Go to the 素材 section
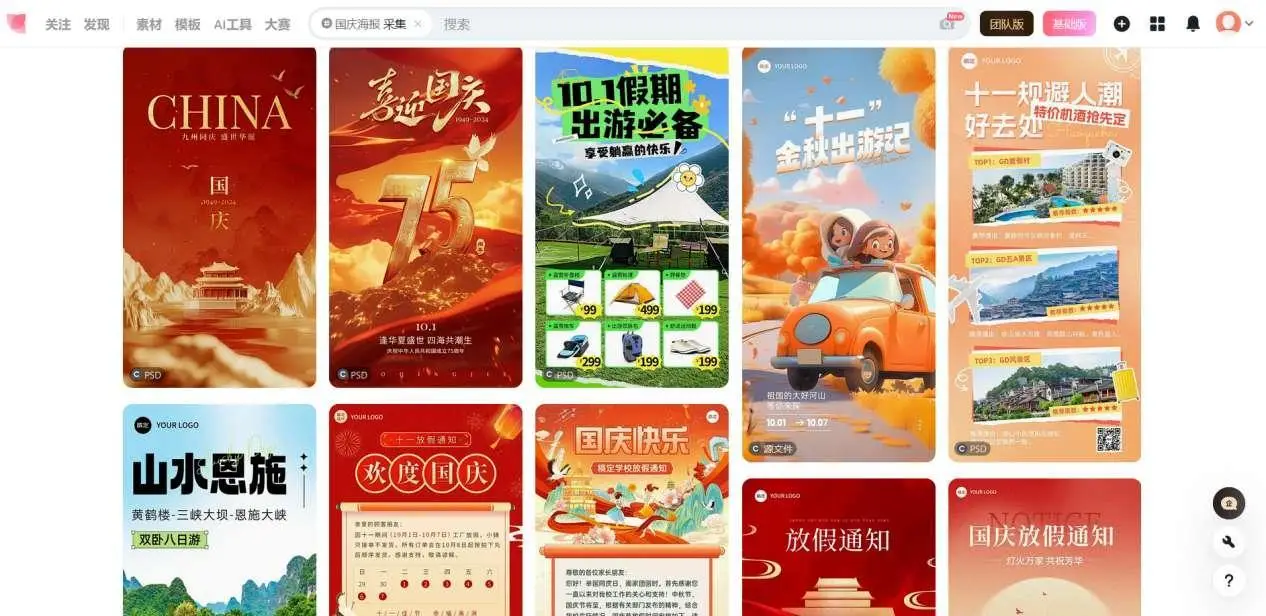Image resolution: width=1266 pixels, height=616 pixels. point(149,24)
